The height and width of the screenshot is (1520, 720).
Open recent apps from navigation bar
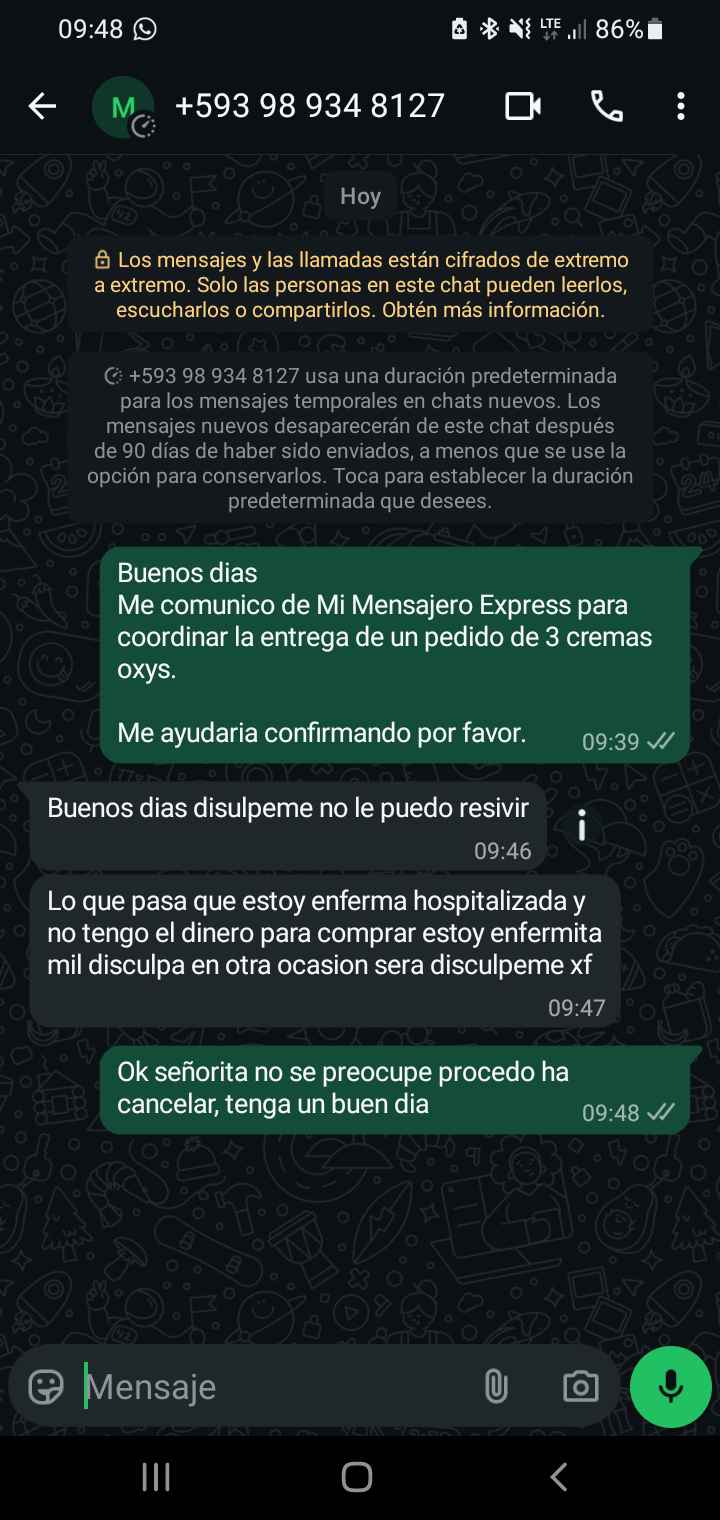156,1476
